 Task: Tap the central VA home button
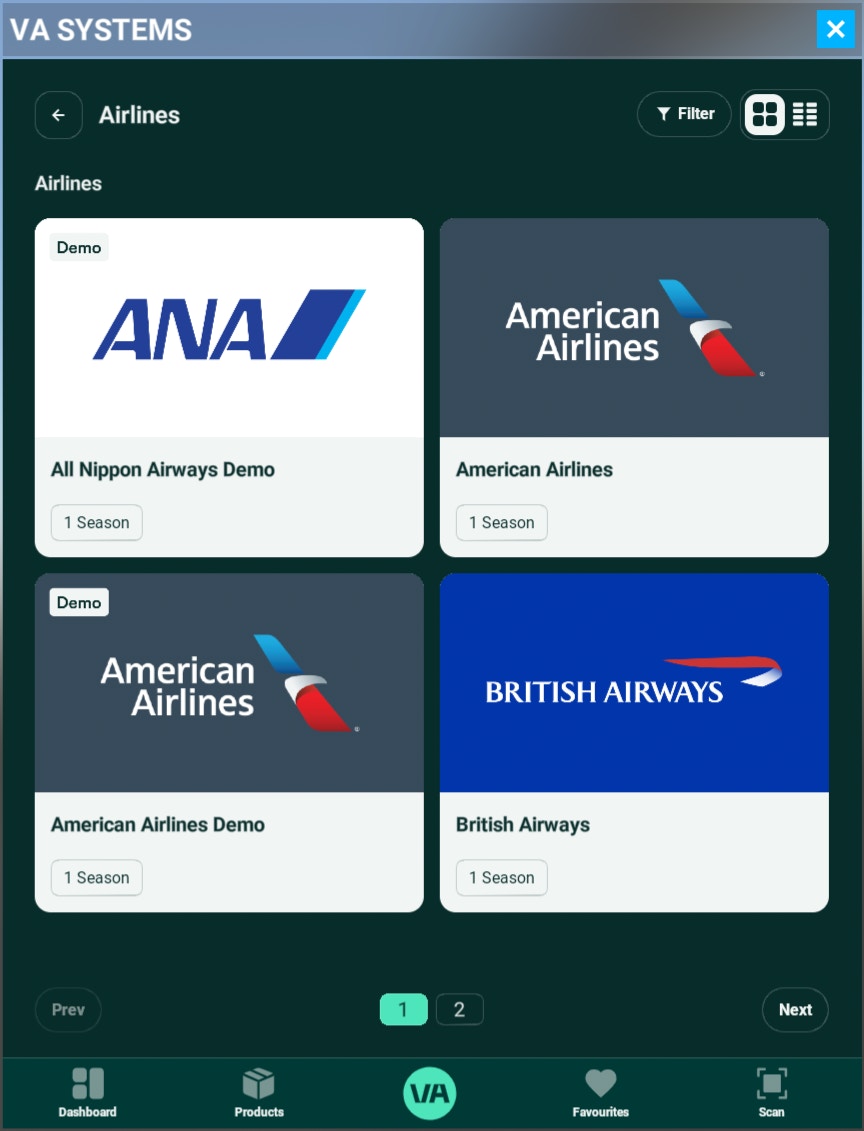click(430, 1093)
